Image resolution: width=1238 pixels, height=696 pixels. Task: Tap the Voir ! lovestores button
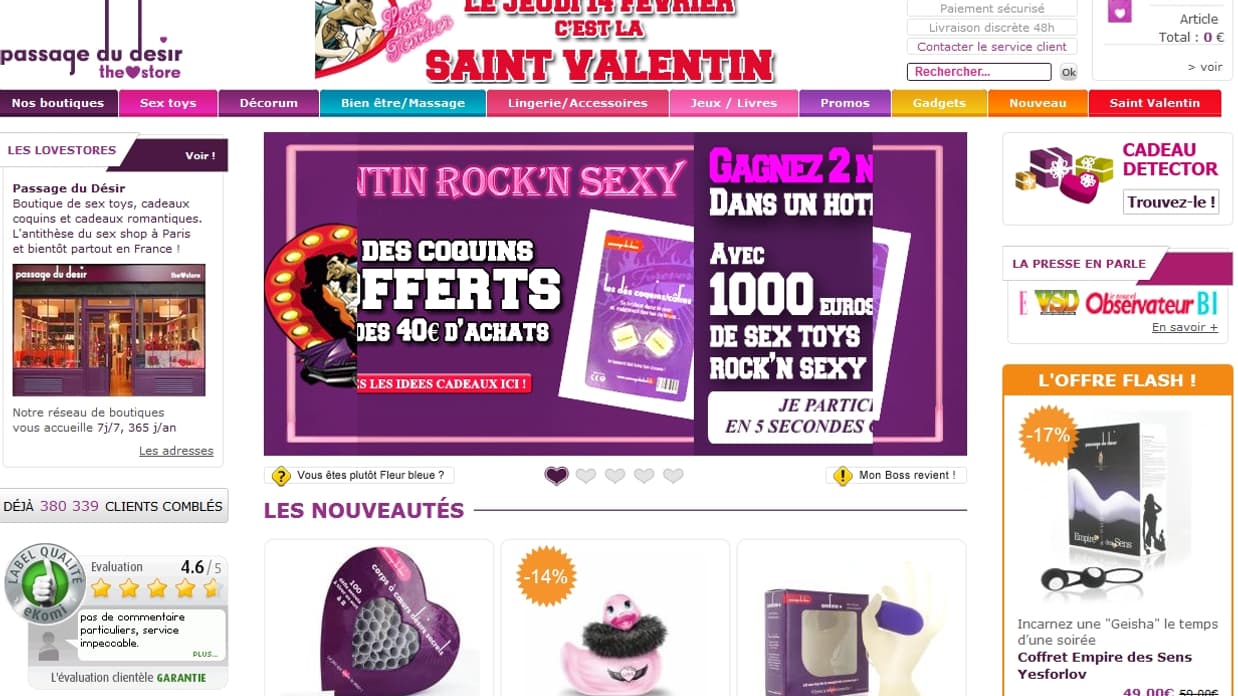click(x=200, y=156)
